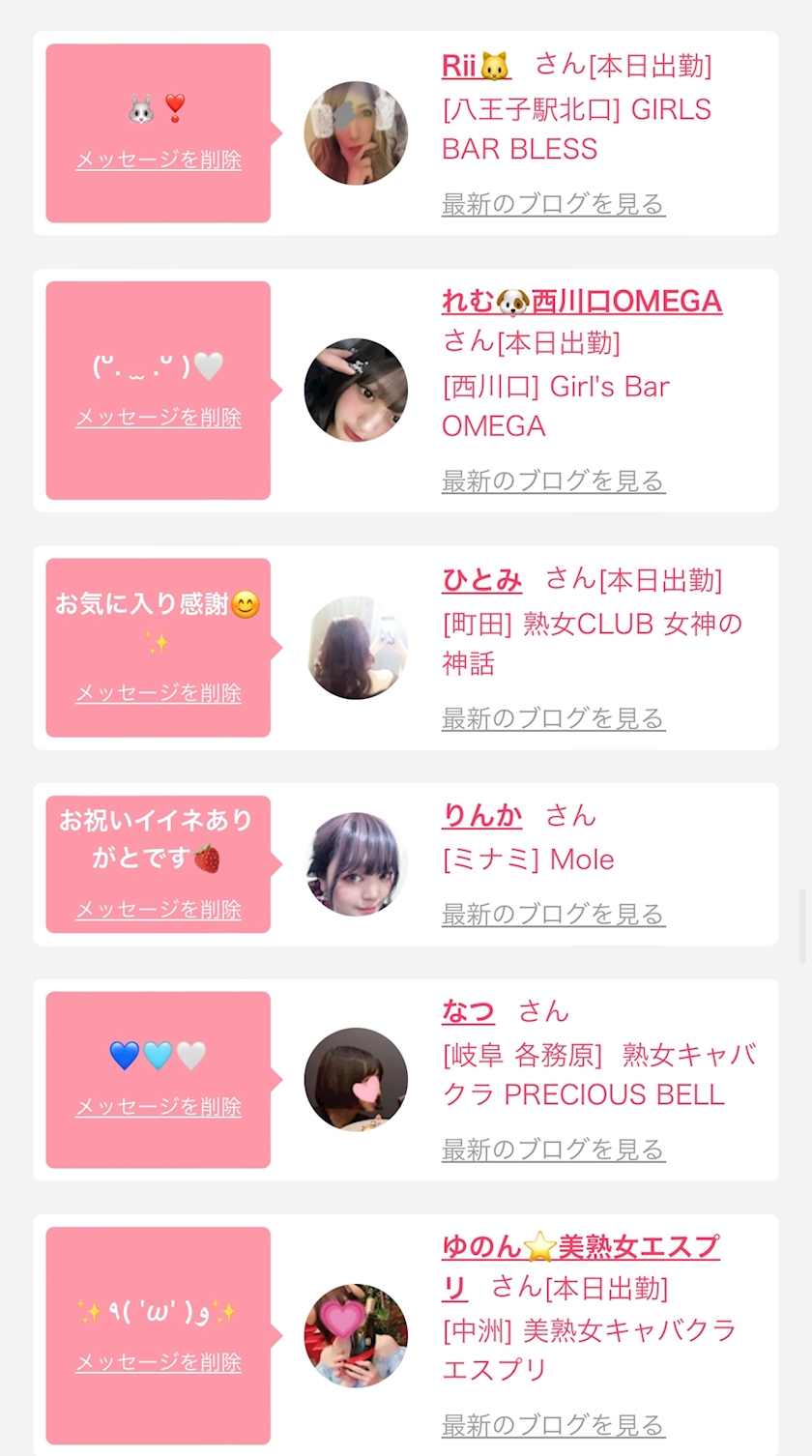View ひとみ's latest blog

click(x=553, y=718)
